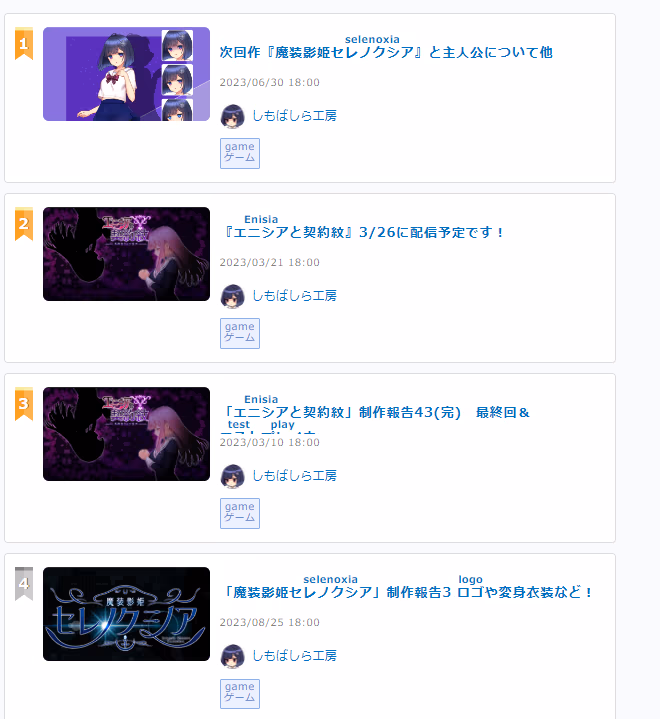Tap the ゲーム tag under rank 2 post
Screen dimensions: 660x719
pyautogui.click(x=239, y=333)
